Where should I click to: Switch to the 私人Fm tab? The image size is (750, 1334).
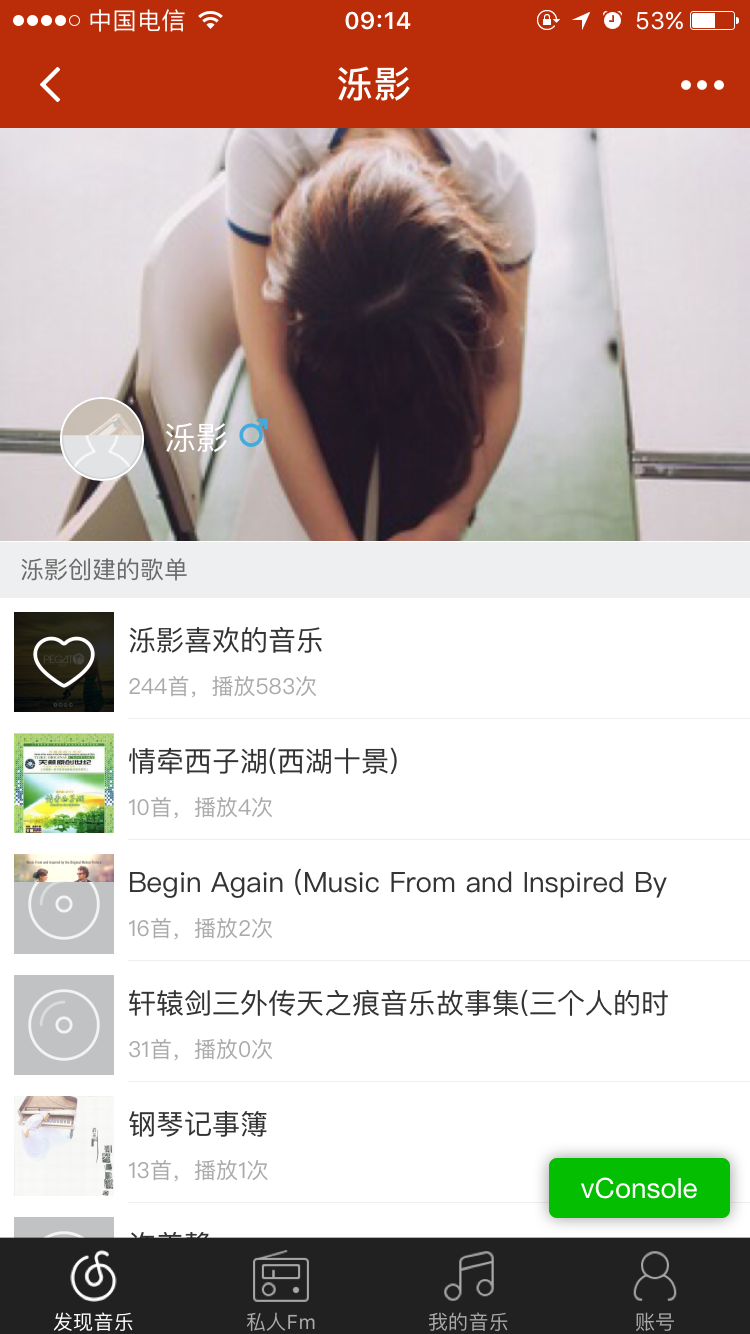[281, 1290]
